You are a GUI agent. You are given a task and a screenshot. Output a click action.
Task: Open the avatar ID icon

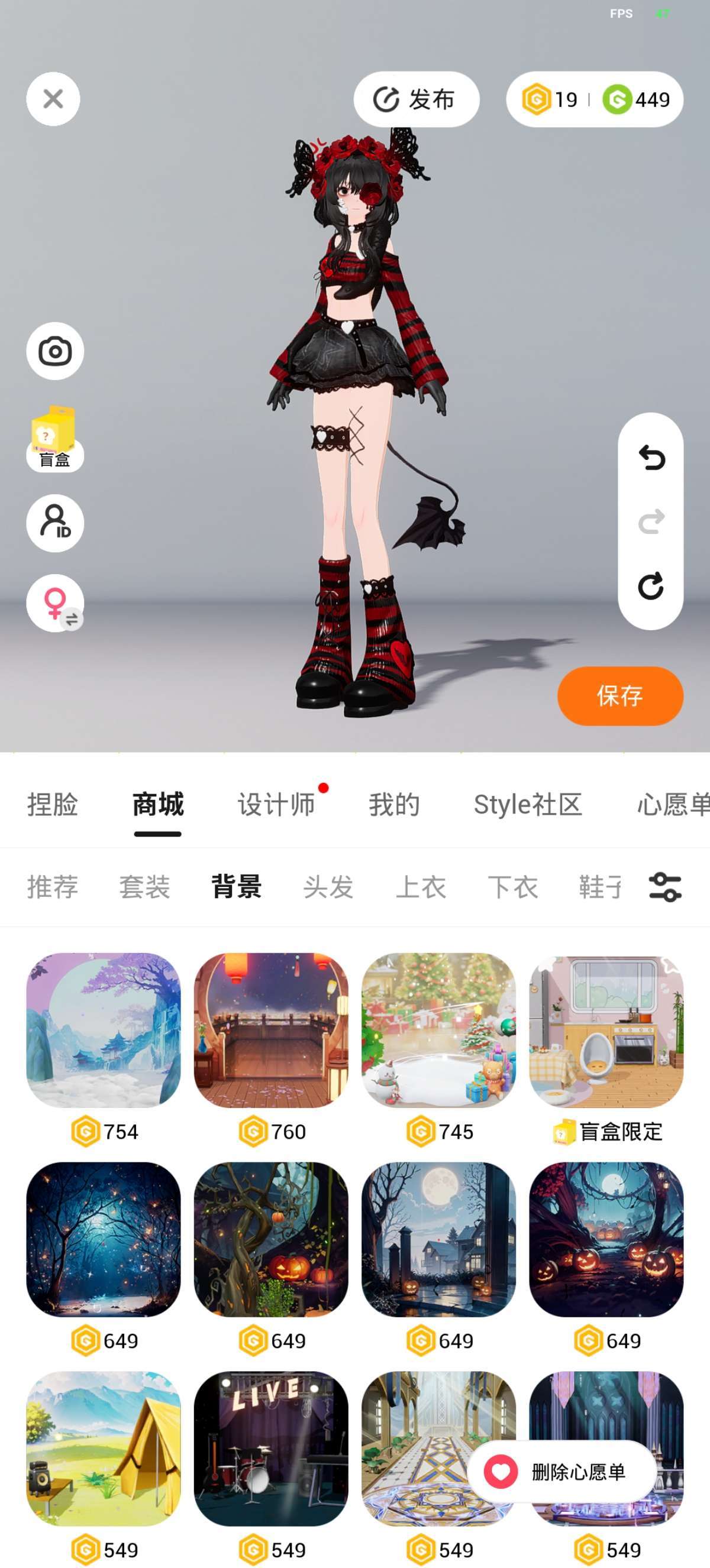click(x=55, y=523)
